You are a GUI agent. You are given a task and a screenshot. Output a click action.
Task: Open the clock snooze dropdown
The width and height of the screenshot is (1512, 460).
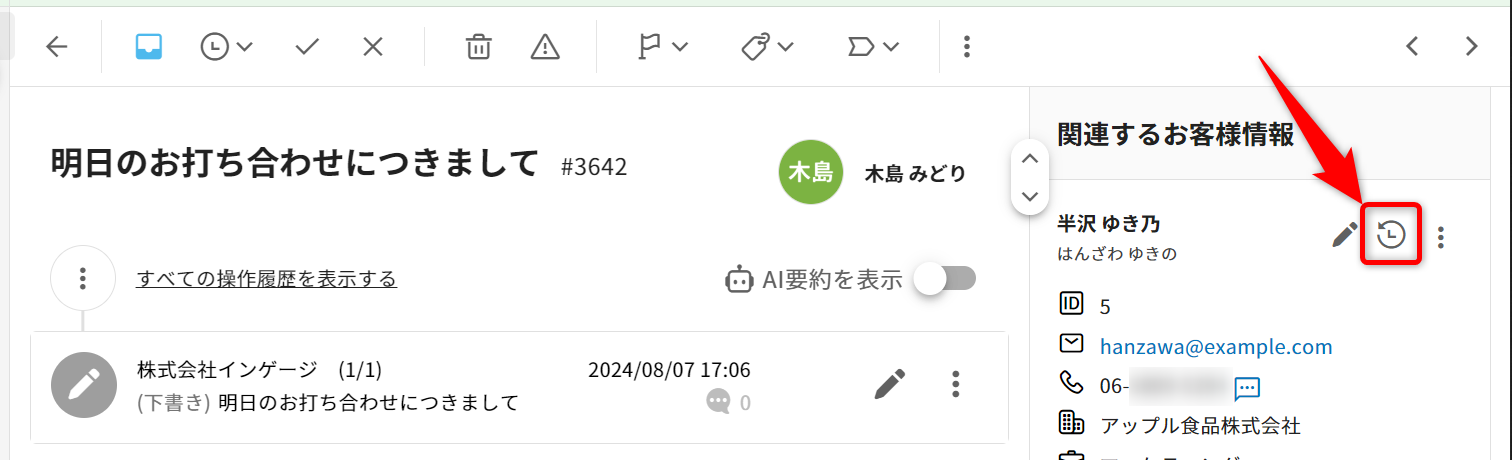click(226, 47)
